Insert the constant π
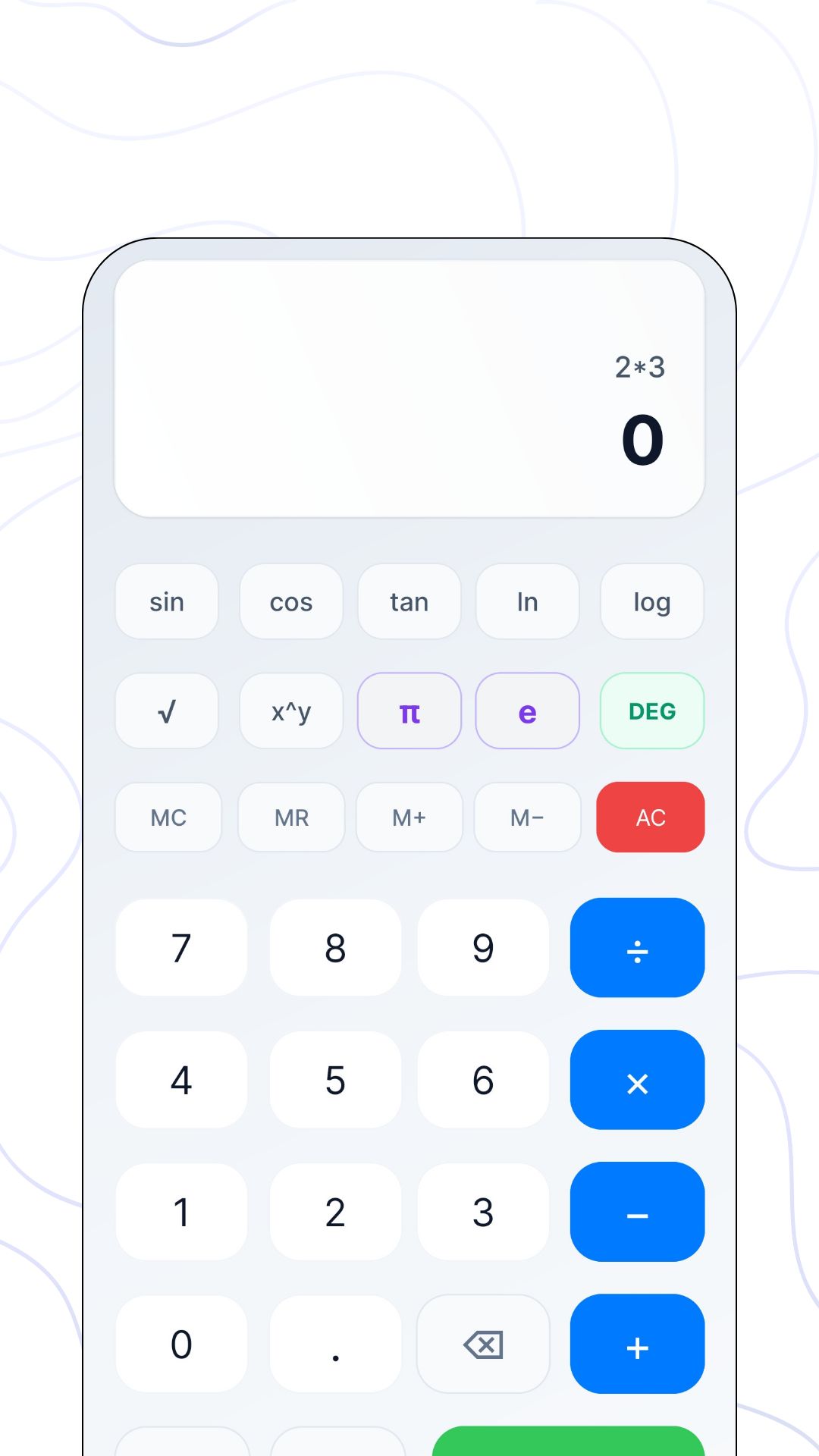 409,711
